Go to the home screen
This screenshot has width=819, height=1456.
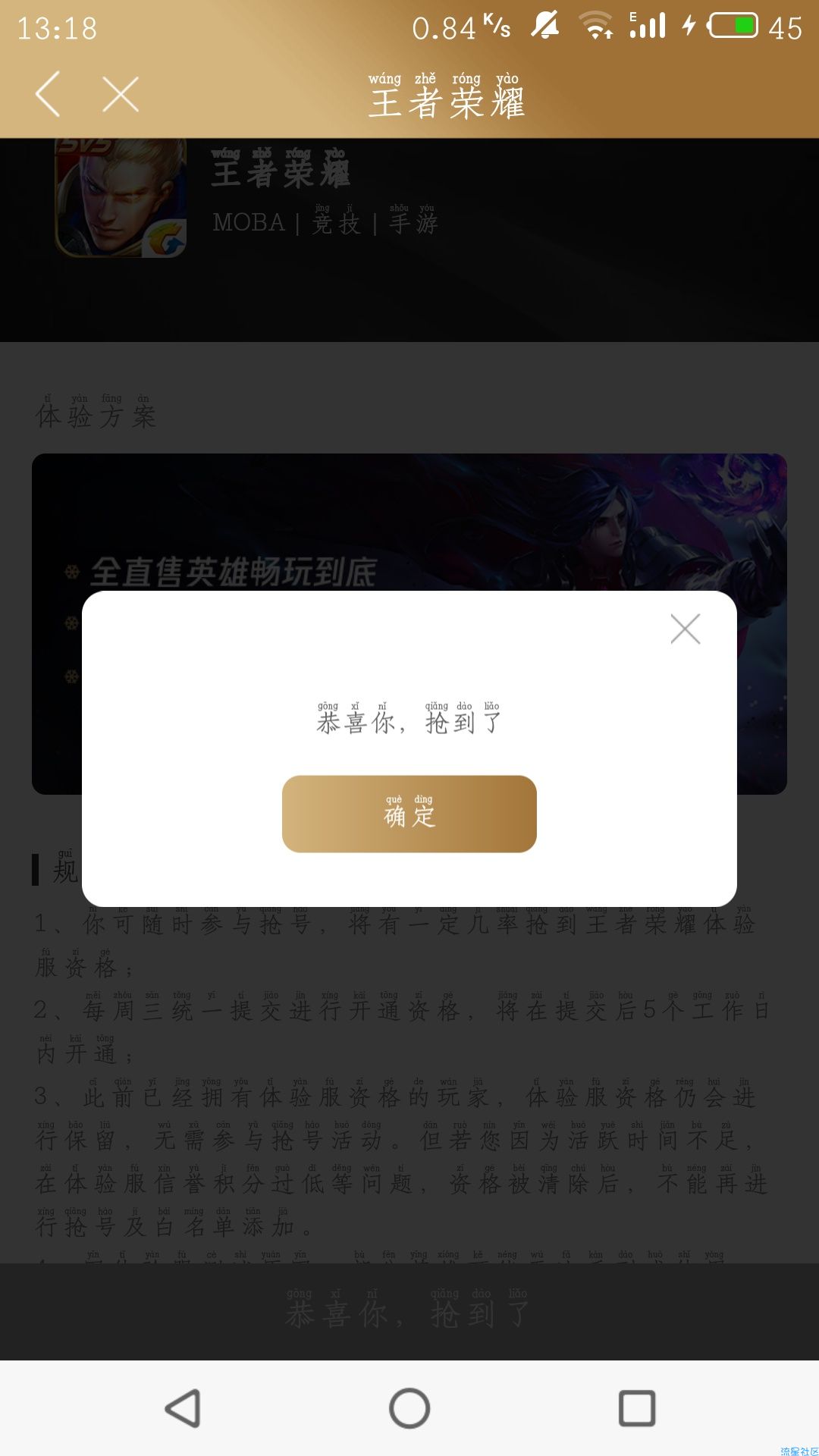point(409,1408)
